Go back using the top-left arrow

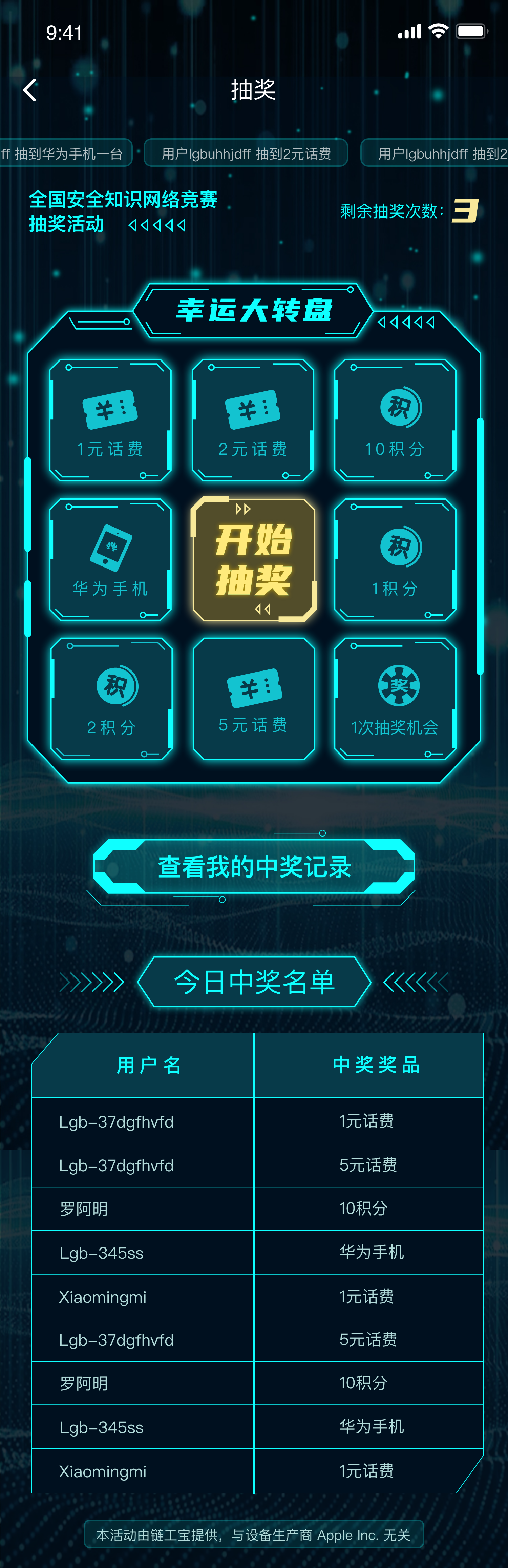pyautogui.click(x=29, y=90)
